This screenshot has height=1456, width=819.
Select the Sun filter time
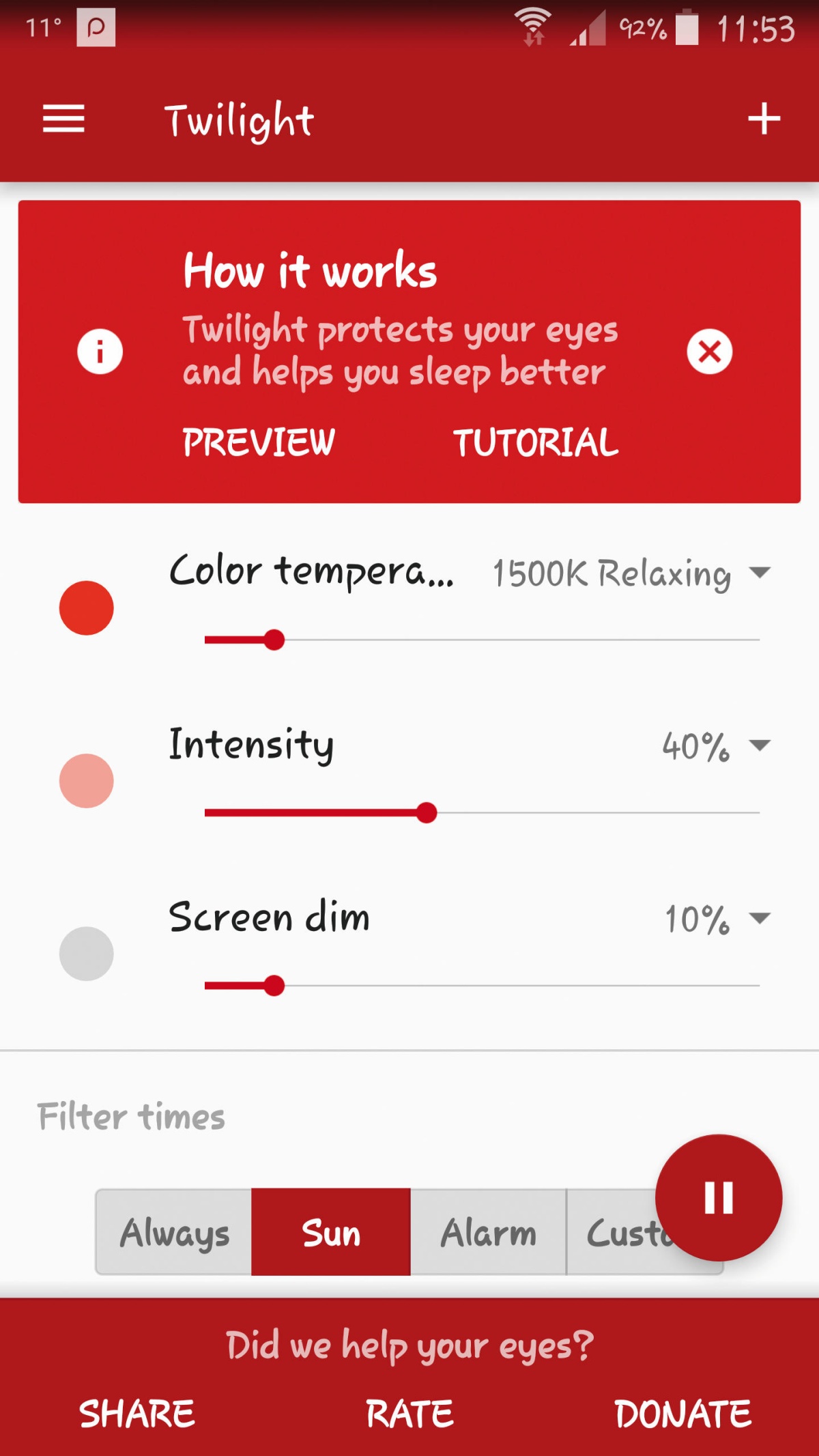[x=331, y=1232]
